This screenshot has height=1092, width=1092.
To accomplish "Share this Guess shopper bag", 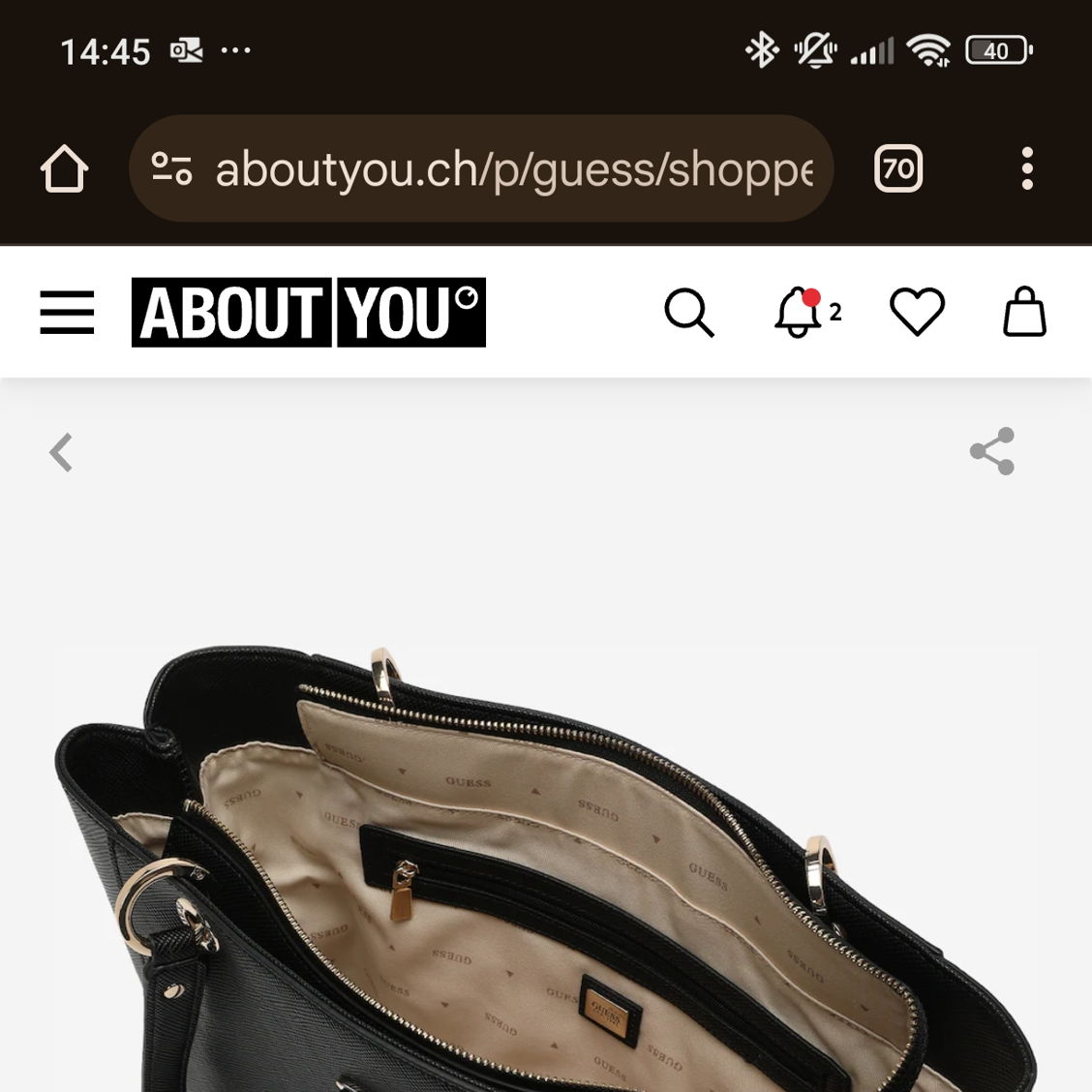I will [x=992, y=451].
